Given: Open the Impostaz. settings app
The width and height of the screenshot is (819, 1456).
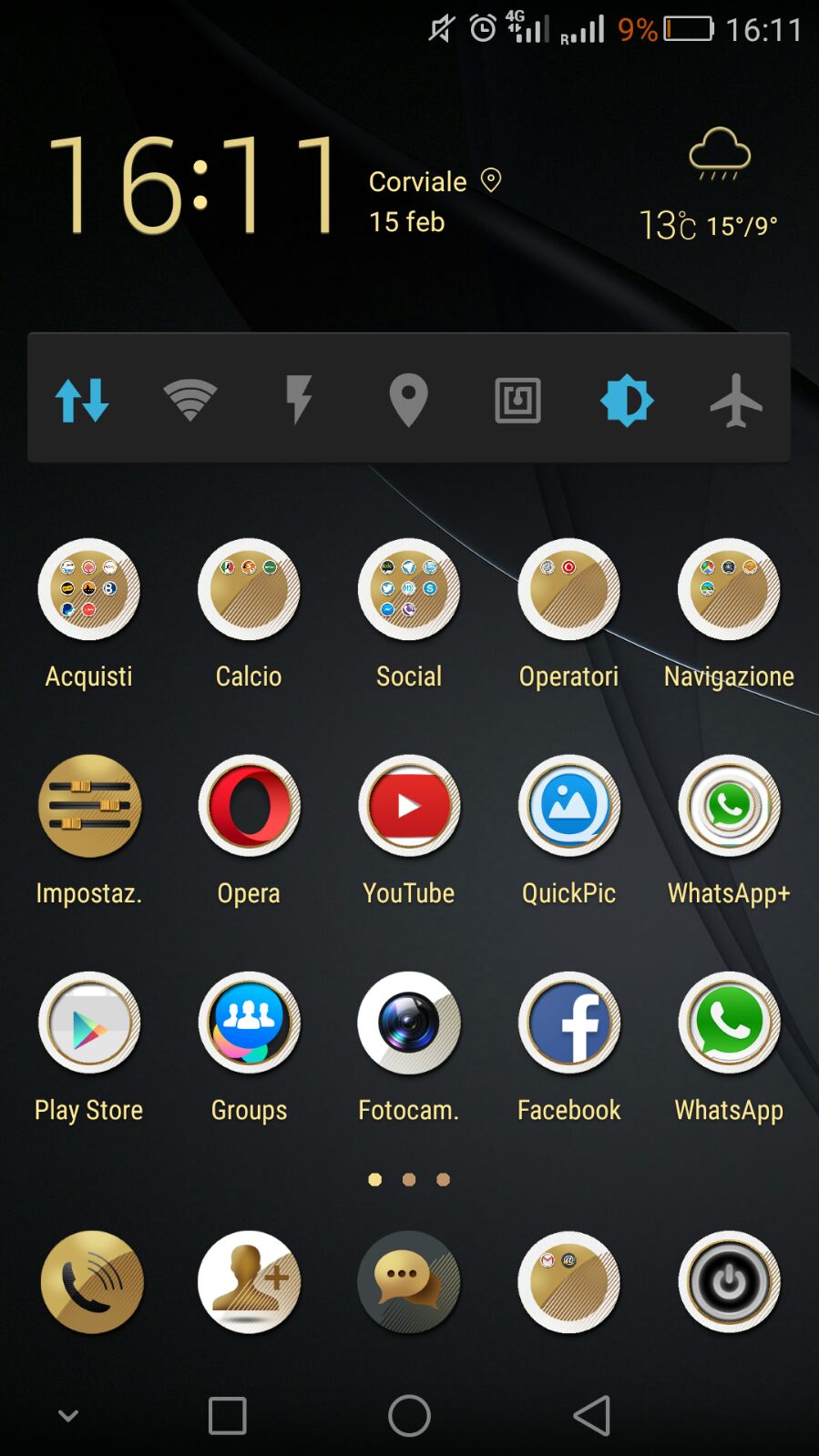Looking at the screenshot, I should pos(88,807).
